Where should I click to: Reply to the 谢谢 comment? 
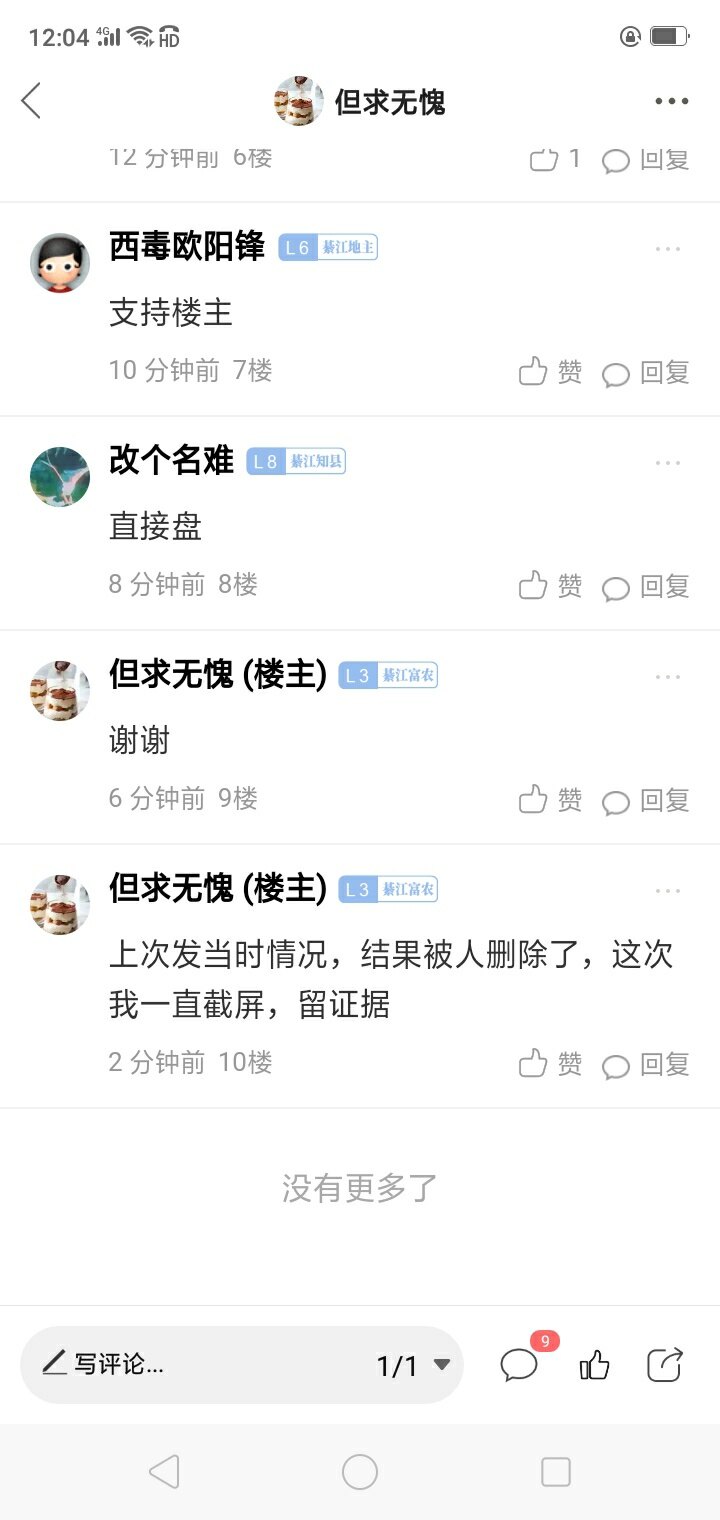[x=646, y=800]
